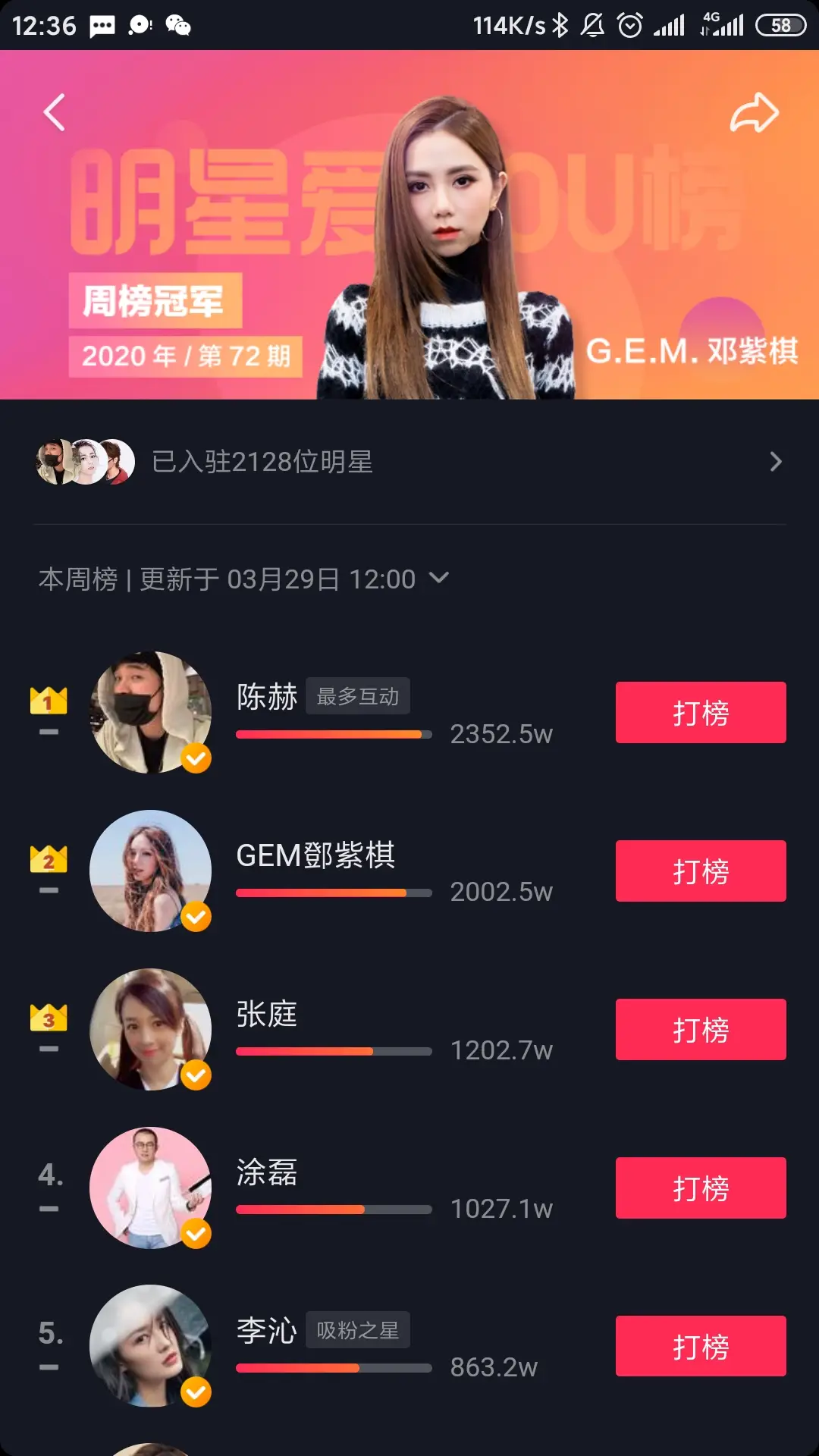Open 陈赫's profile avatar
Image resolution: width=819 pixels, height=1456 pixels.
pyautogui.click(x=150, y=712)
